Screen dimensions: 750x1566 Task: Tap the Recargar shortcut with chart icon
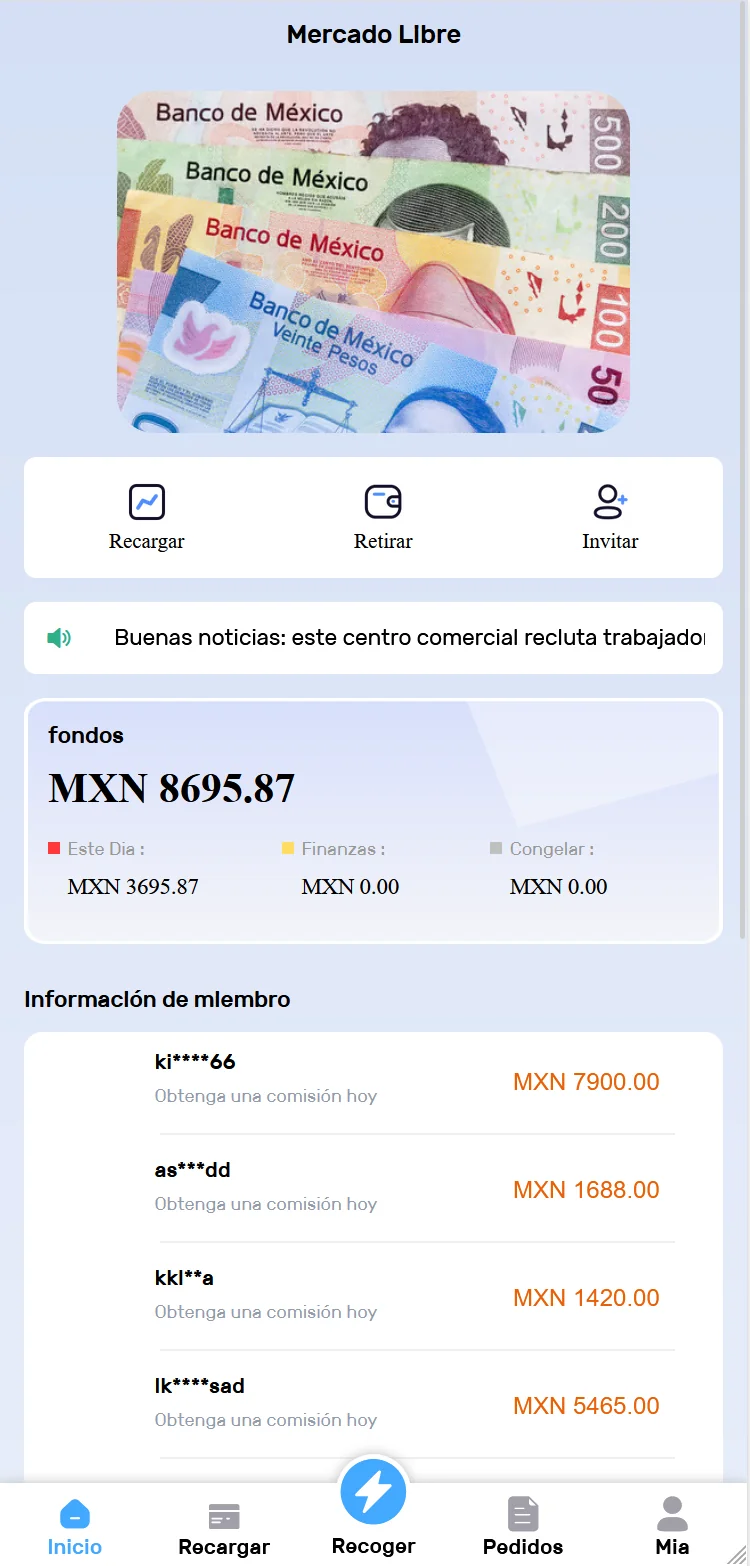(x=147, y=516)
